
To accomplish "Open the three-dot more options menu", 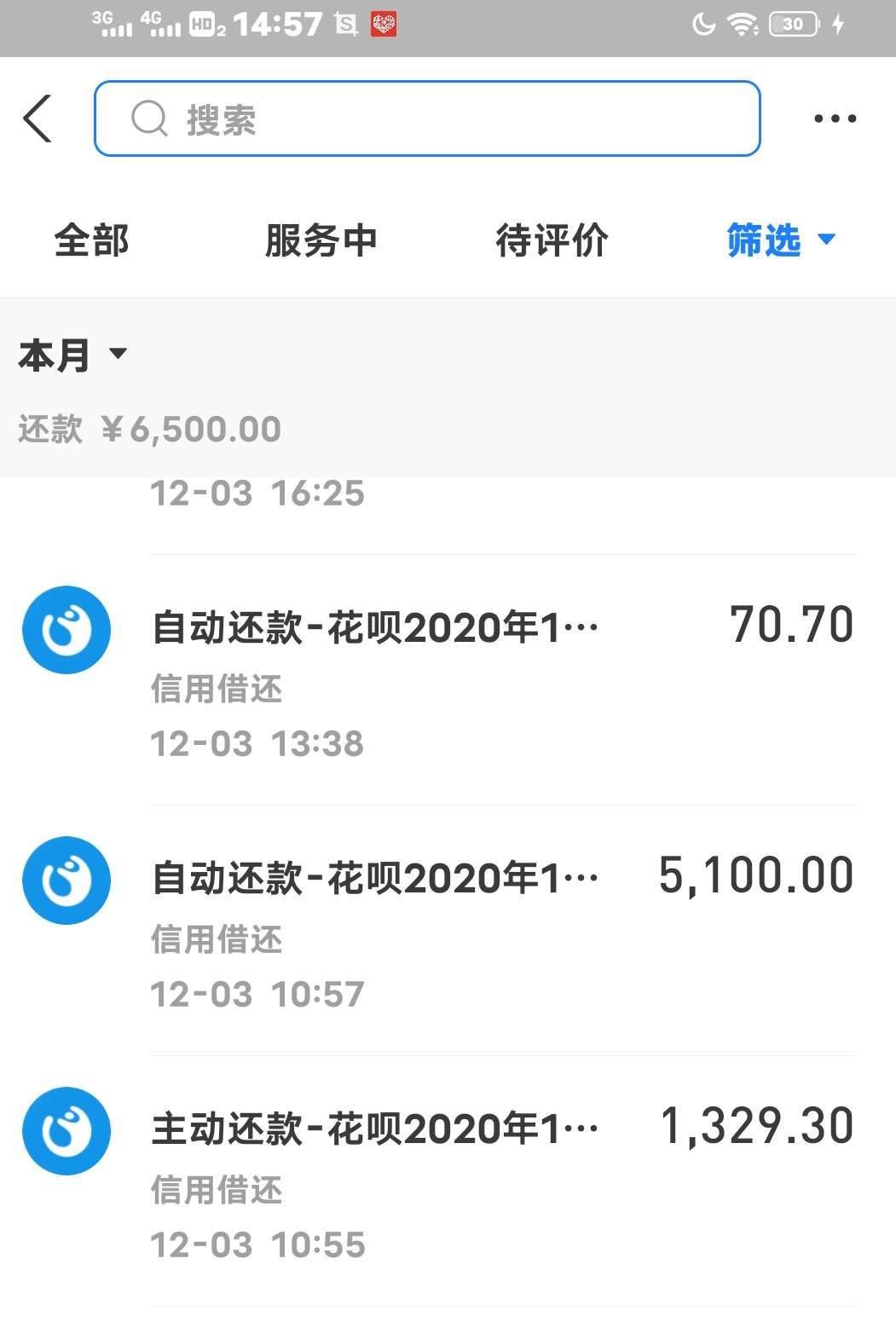I will click(834, 118).
